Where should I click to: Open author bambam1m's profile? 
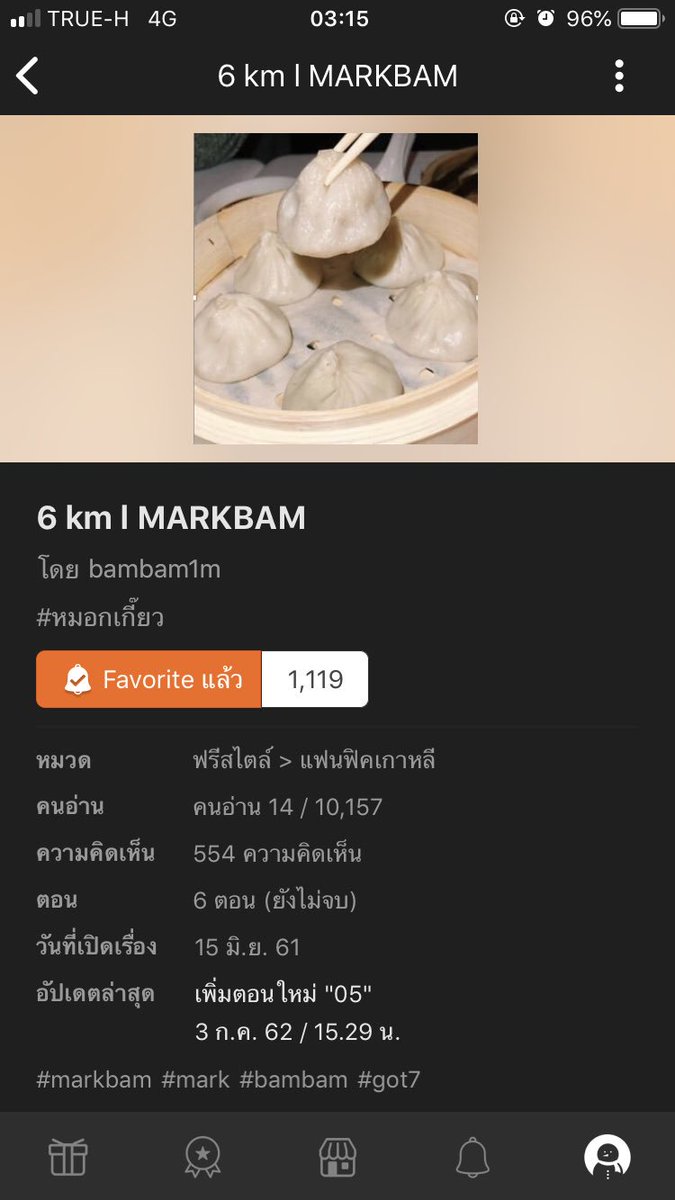coord(154,569)
